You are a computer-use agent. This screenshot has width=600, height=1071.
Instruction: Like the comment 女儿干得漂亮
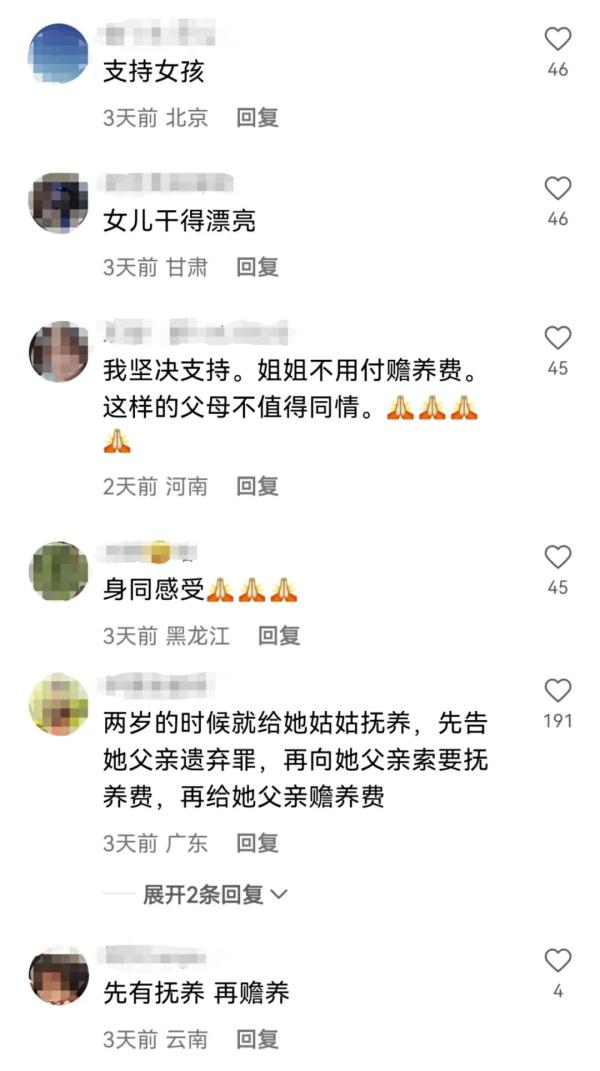point(557,189)
